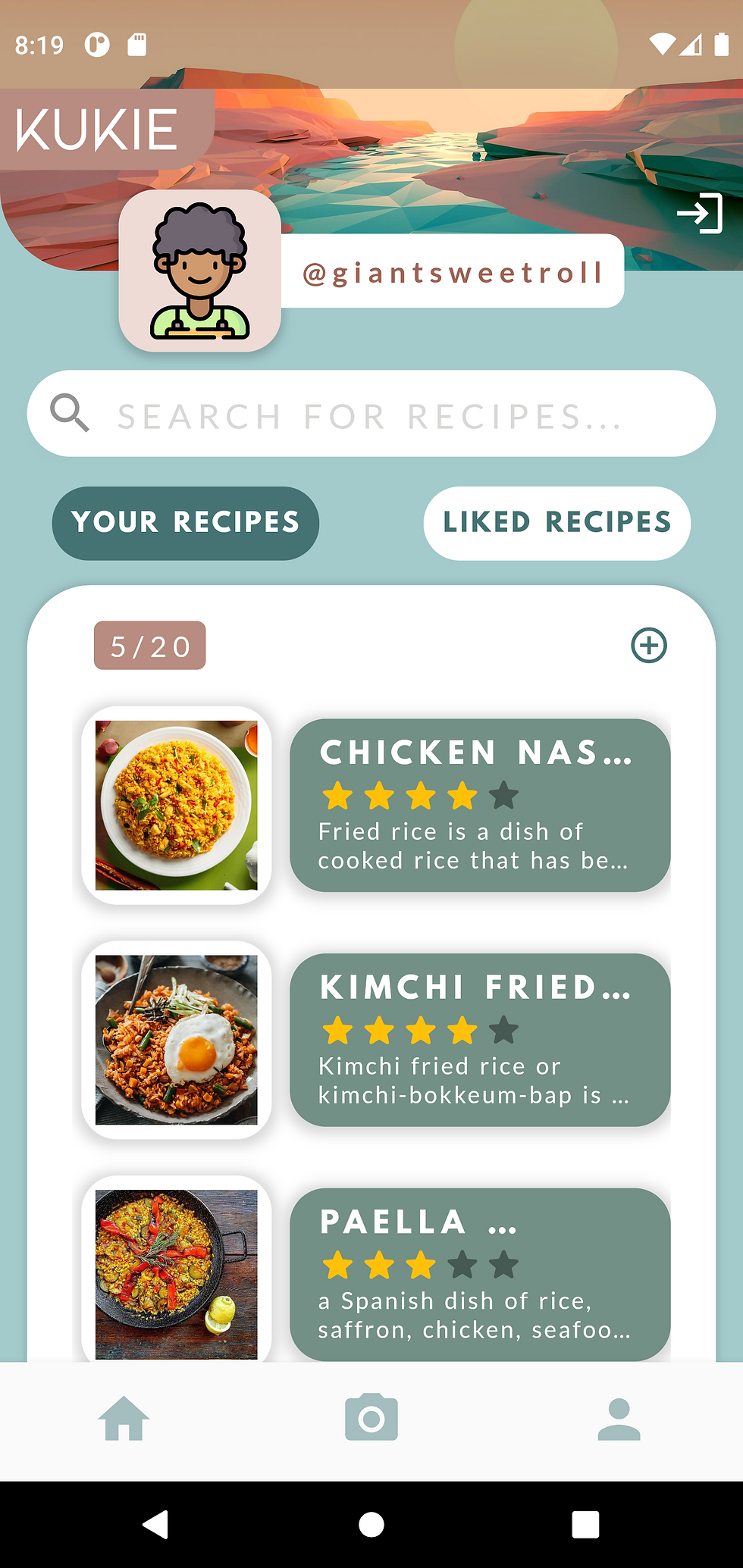
Task: Open the profile avatar picture
Action: tap(200, 271)
